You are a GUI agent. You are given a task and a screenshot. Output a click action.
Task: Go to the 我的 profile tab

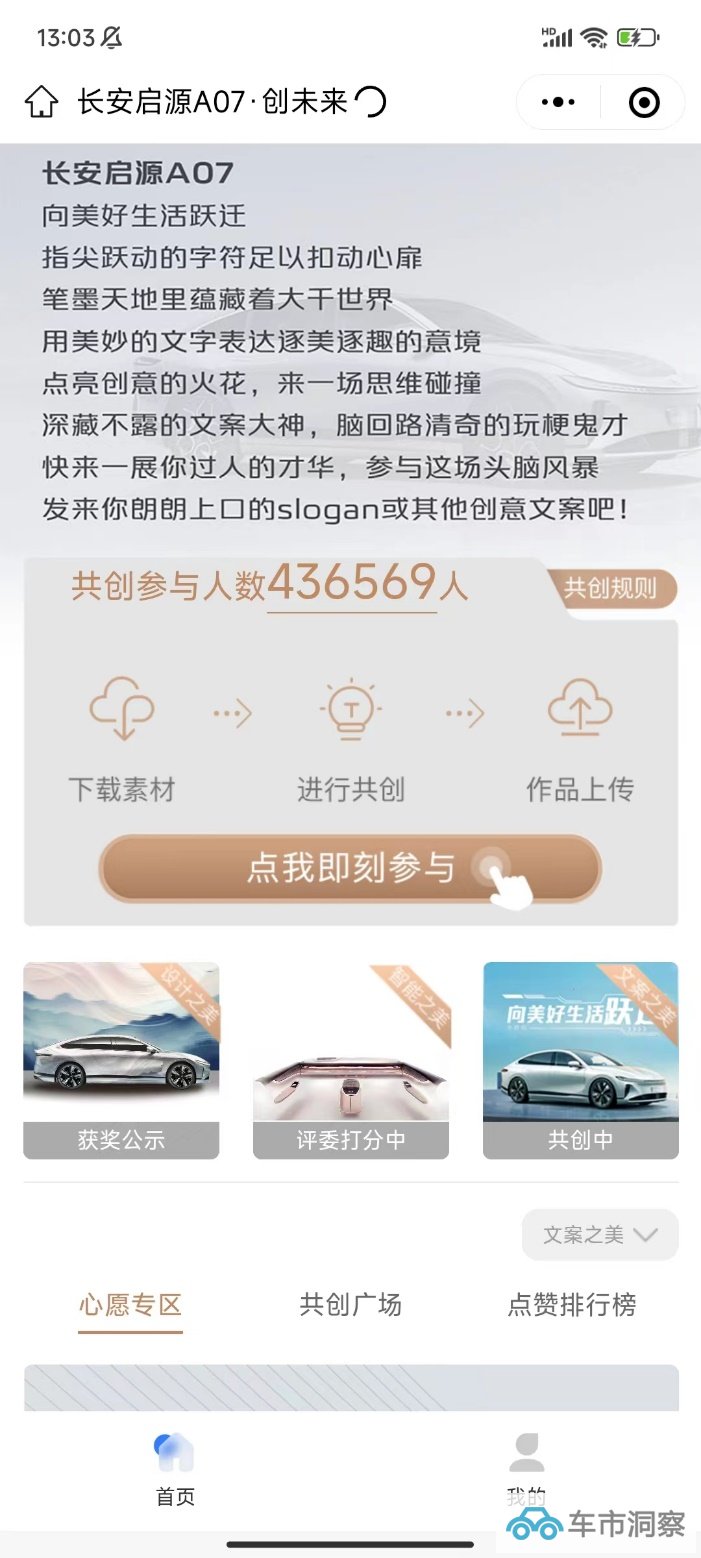click(x=526, y=1469)
